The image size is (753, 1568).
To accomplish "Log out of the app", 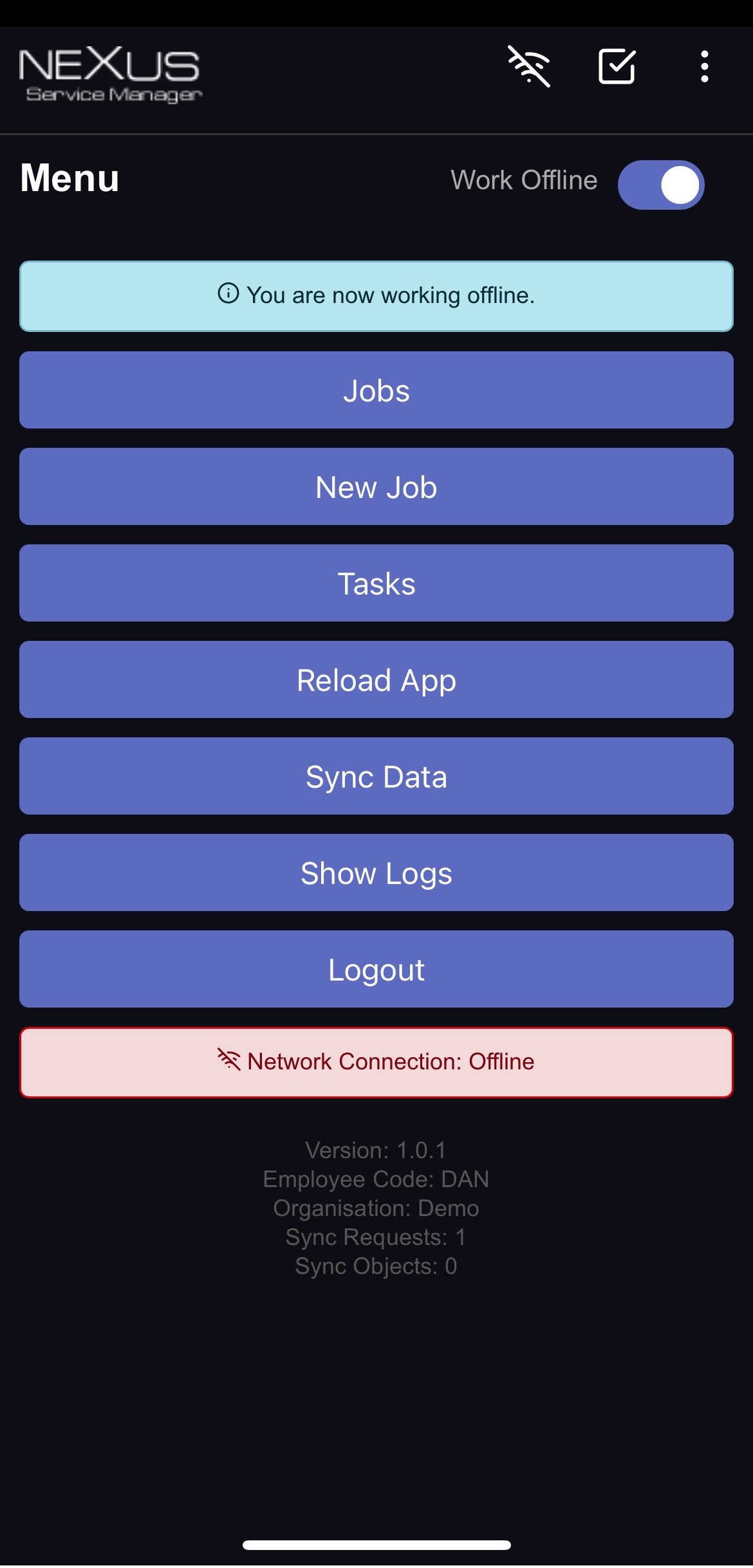I will (x=376, y=969).
